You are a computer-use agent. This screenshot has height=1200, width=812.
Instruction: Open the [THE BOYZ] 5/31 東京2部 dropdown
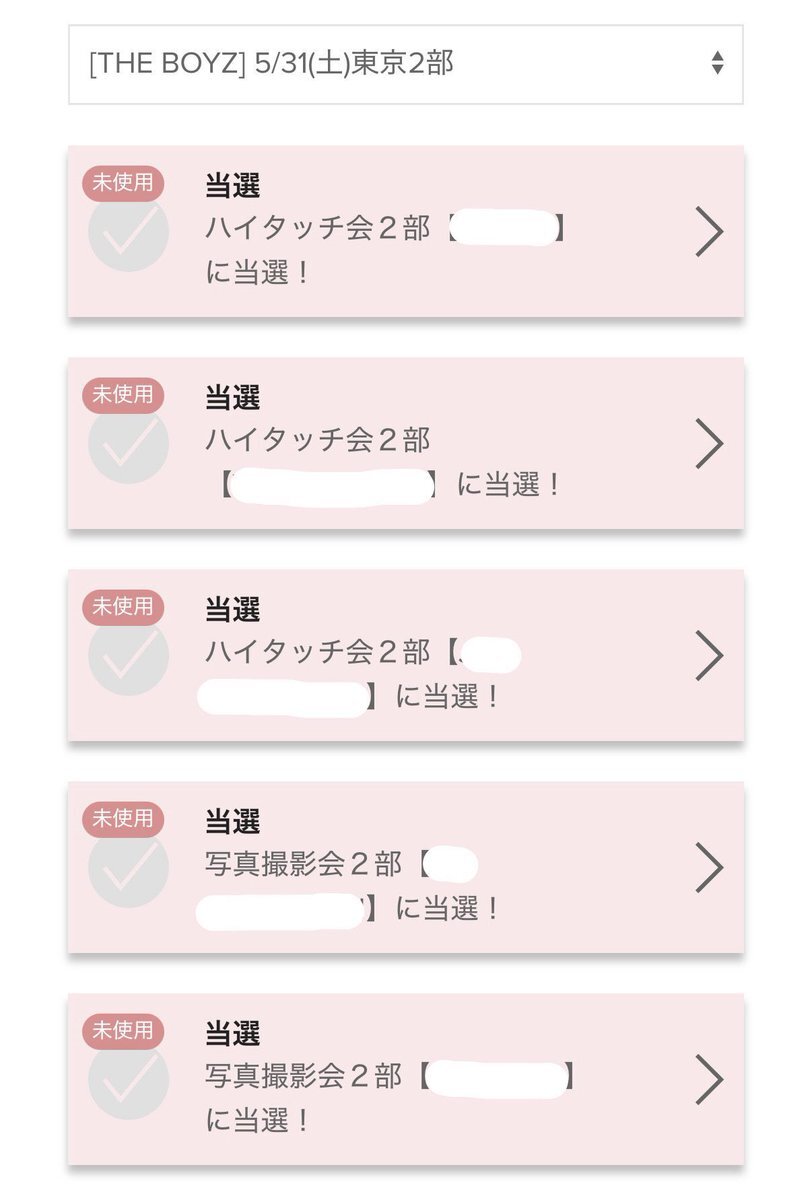(405, 64)
